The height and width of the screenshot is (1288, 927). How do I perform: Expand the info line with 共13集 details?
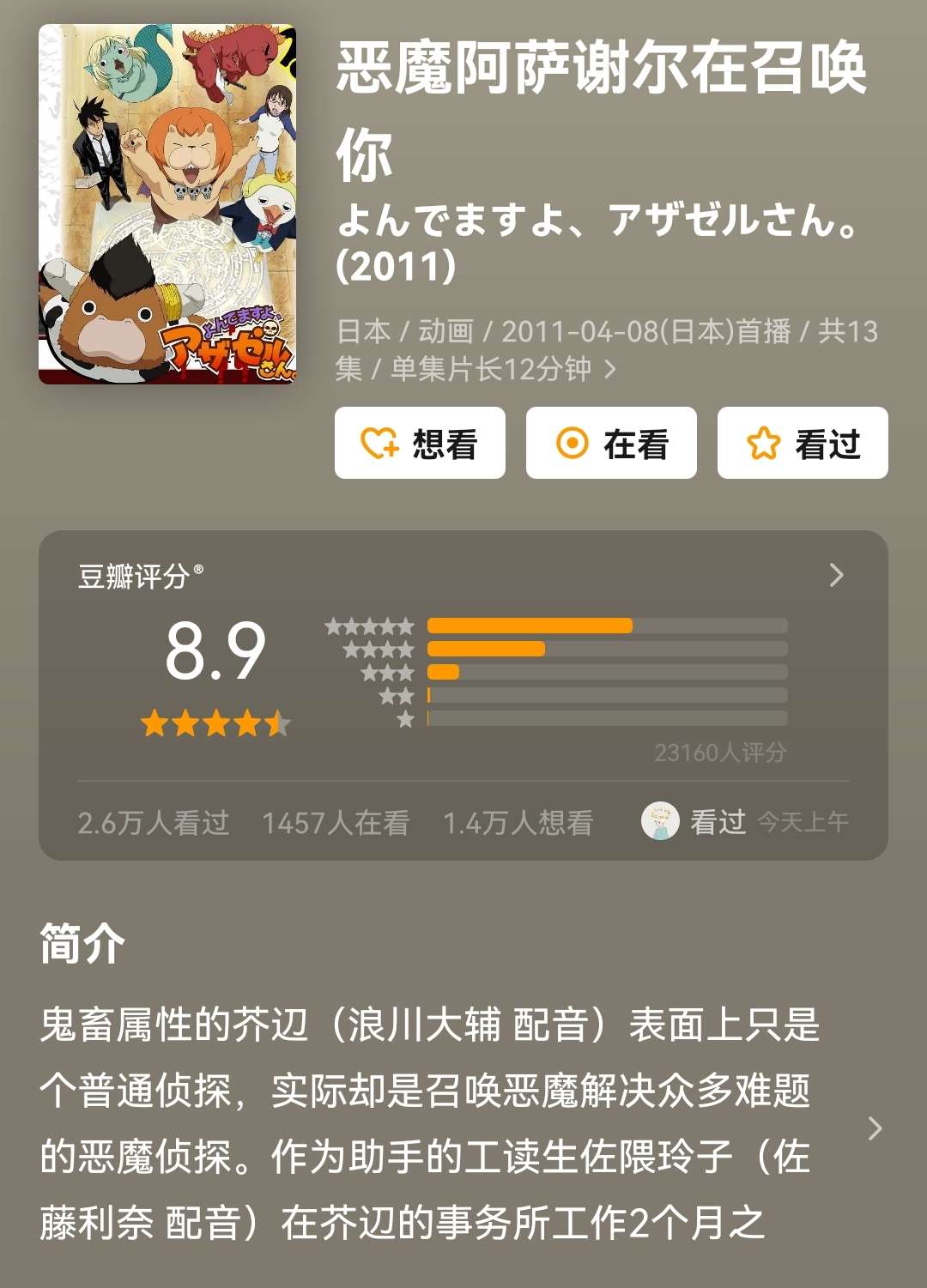tap(609, 370)
